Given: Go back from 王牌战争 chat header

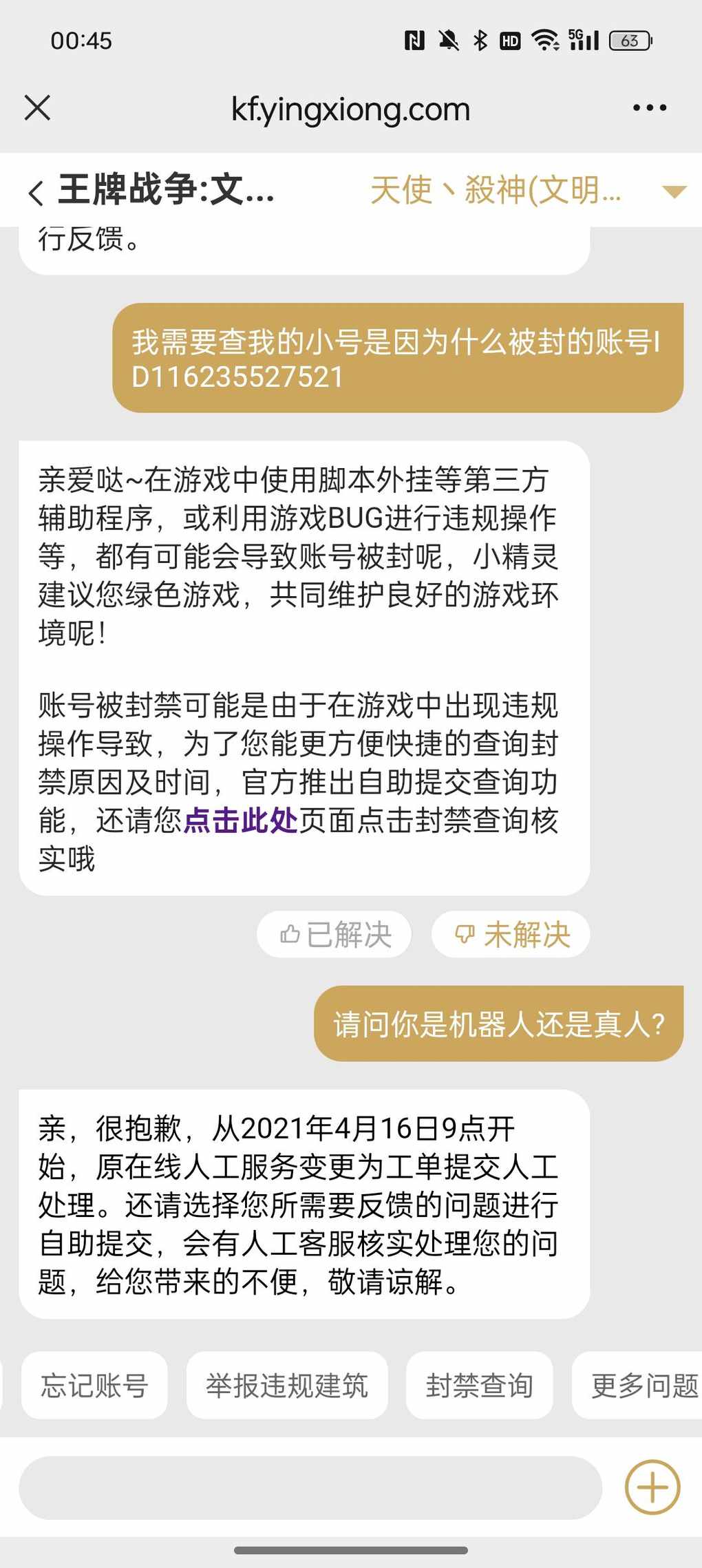Looking at the screenshot, I should click(36, 193).
